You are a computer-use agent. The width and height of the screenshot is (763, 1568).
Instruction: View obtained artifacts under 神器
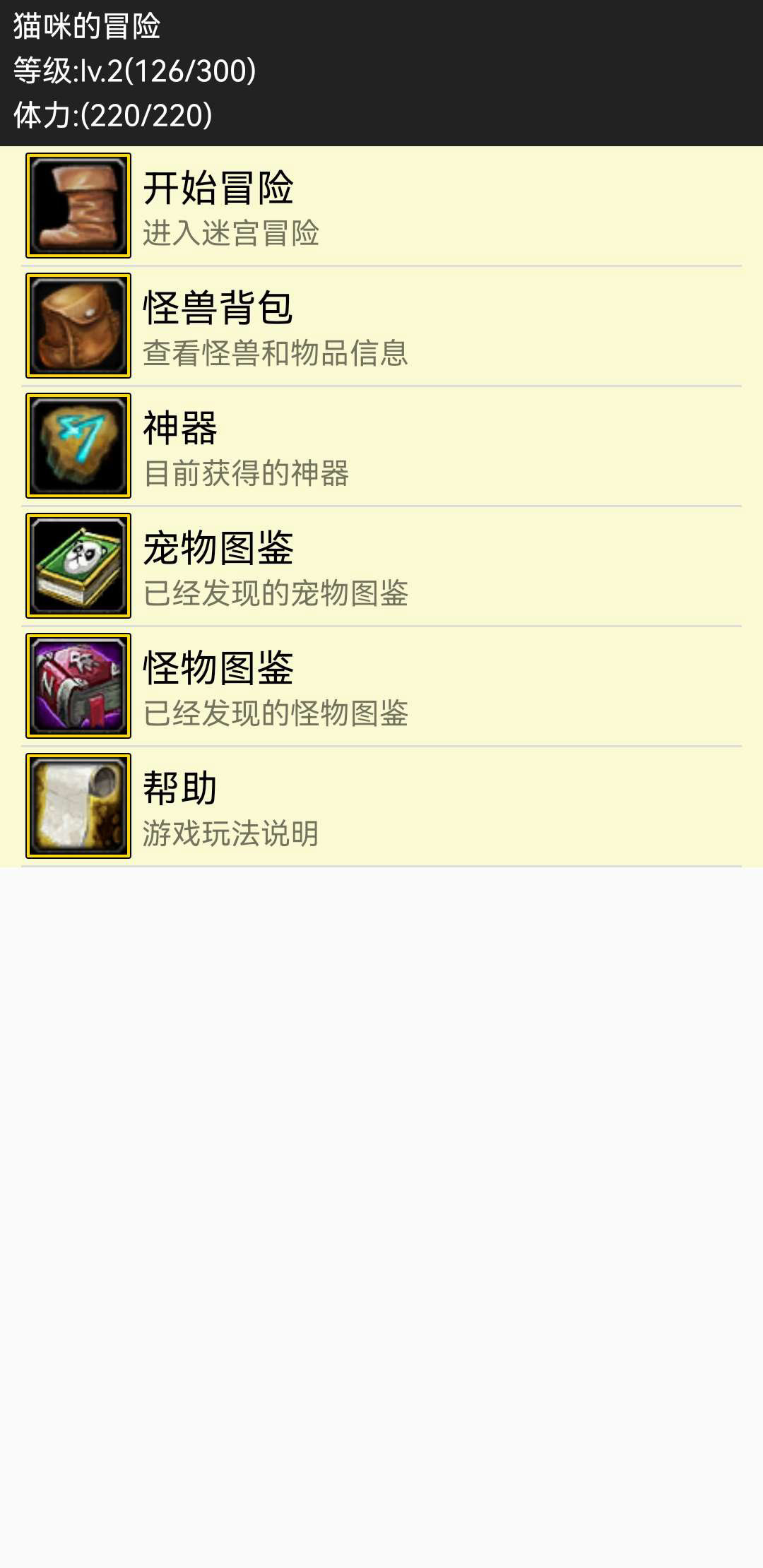[x=381, y=446]
